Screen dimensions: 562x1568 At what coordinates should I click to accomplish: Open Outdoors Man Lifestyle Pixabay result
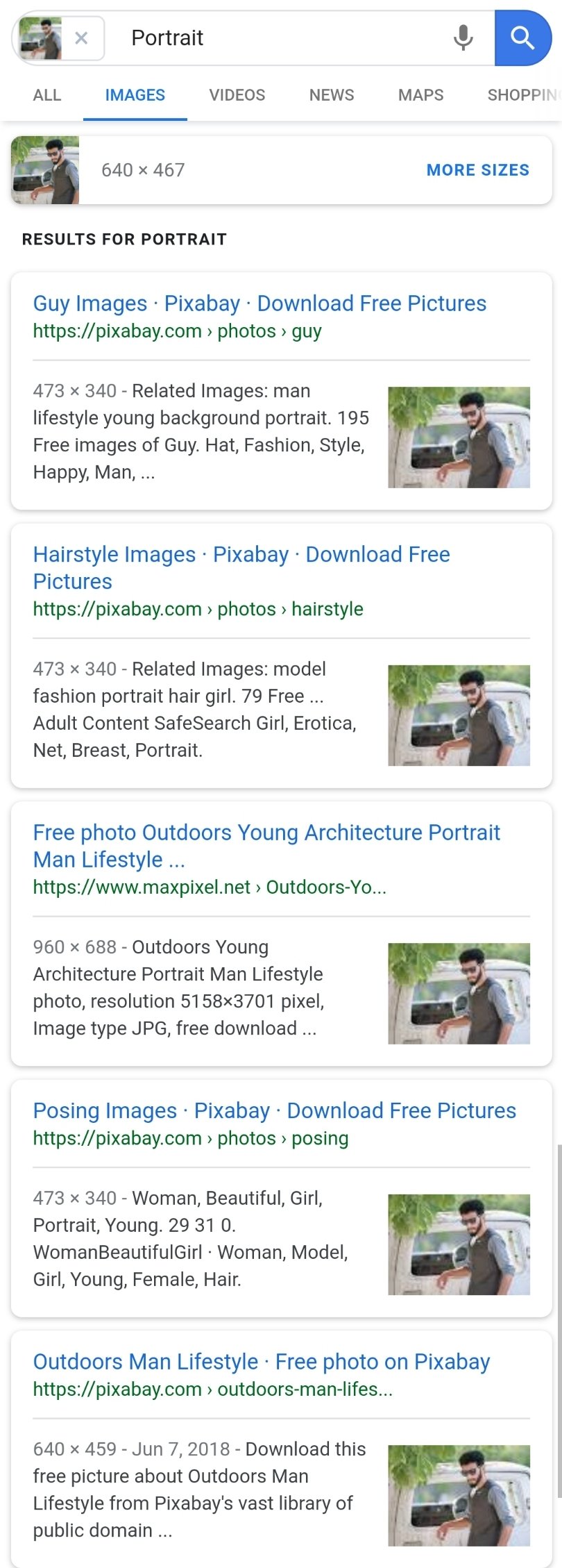click(261, 1362)
